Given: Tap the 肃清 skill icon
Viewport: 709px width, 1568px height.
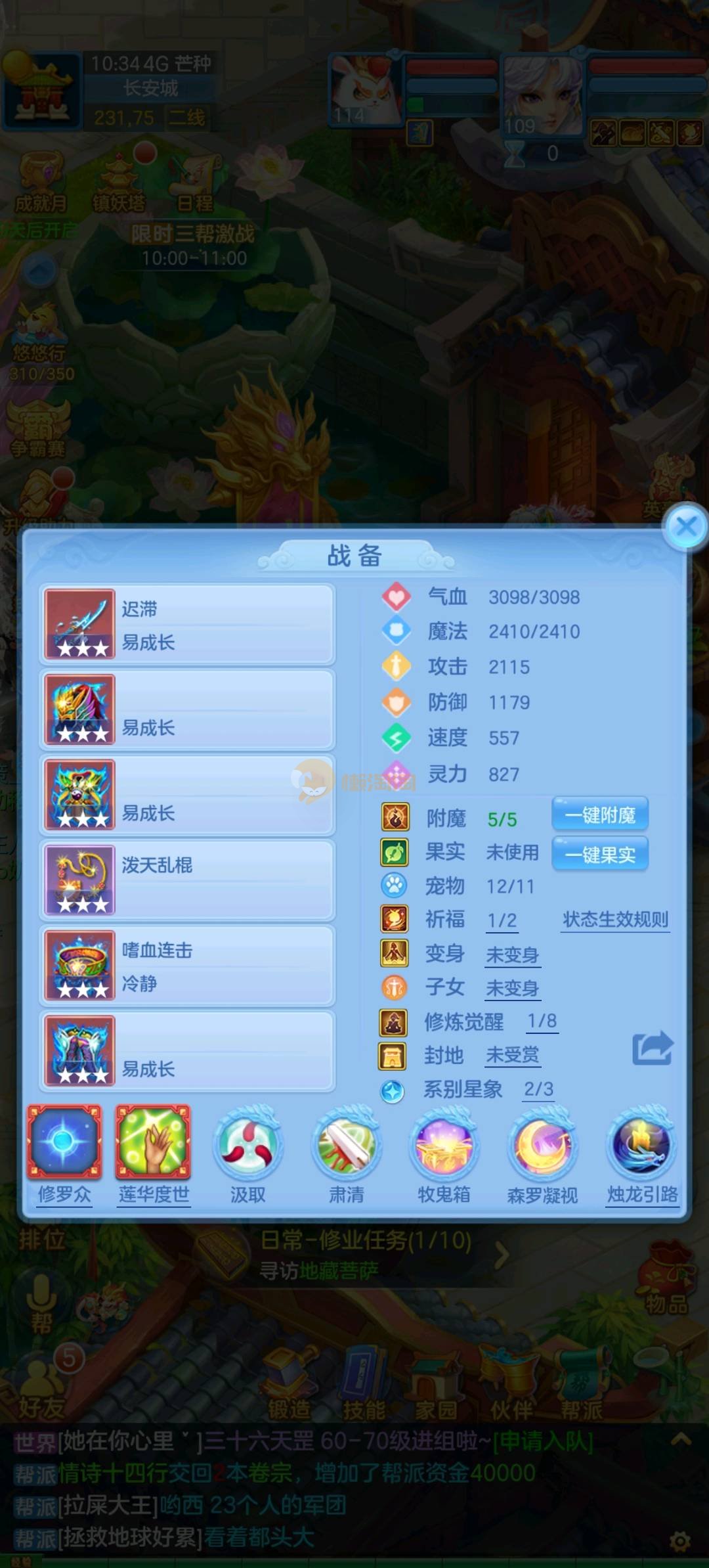Looking at the screenshot, I should [x=346, y=1146].
